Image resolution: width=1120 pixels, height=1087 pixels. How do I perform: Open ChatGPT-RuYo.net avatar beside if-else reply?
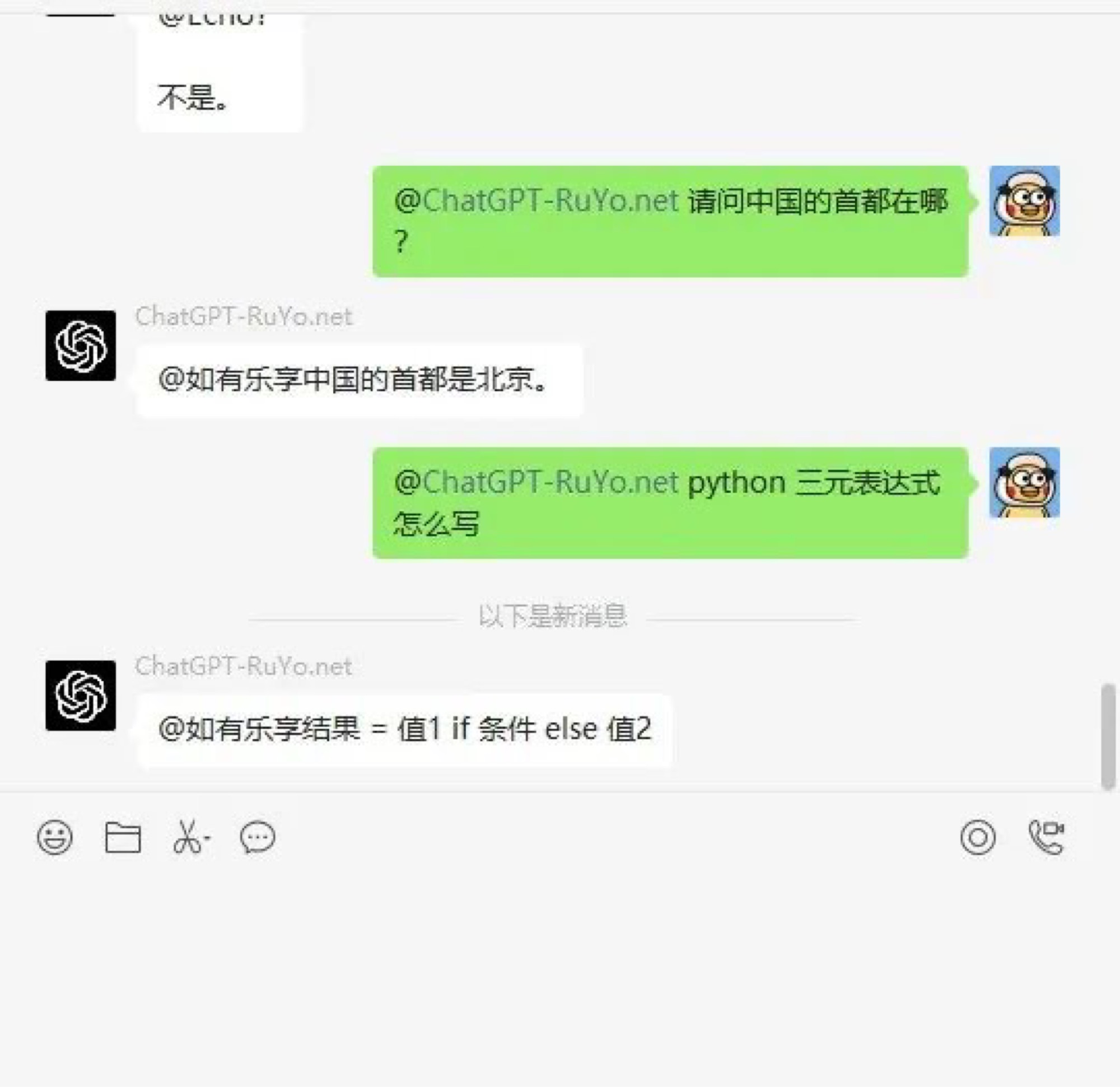(81, 696)
